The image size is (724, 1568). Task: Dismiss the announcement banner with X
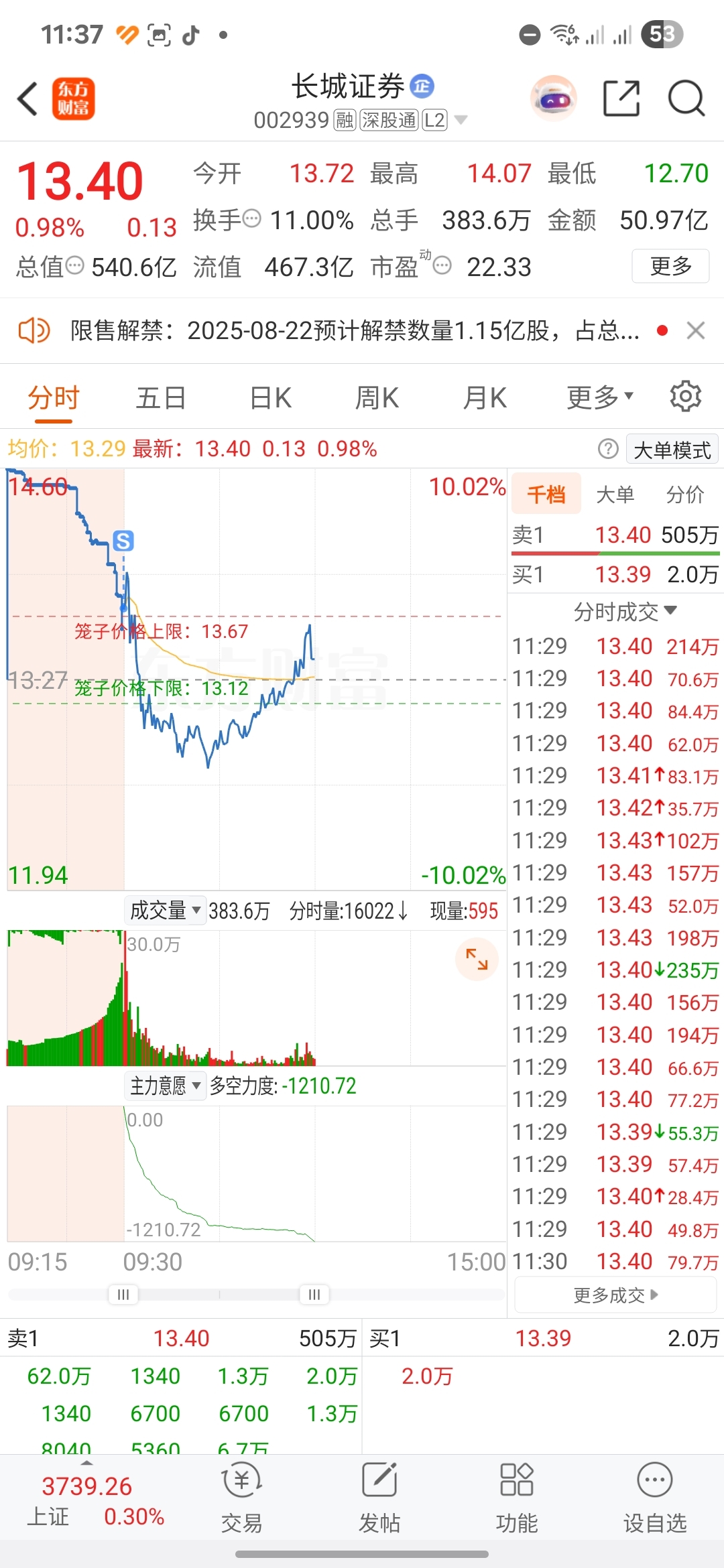pyautogui.click(x=696, y=330)
